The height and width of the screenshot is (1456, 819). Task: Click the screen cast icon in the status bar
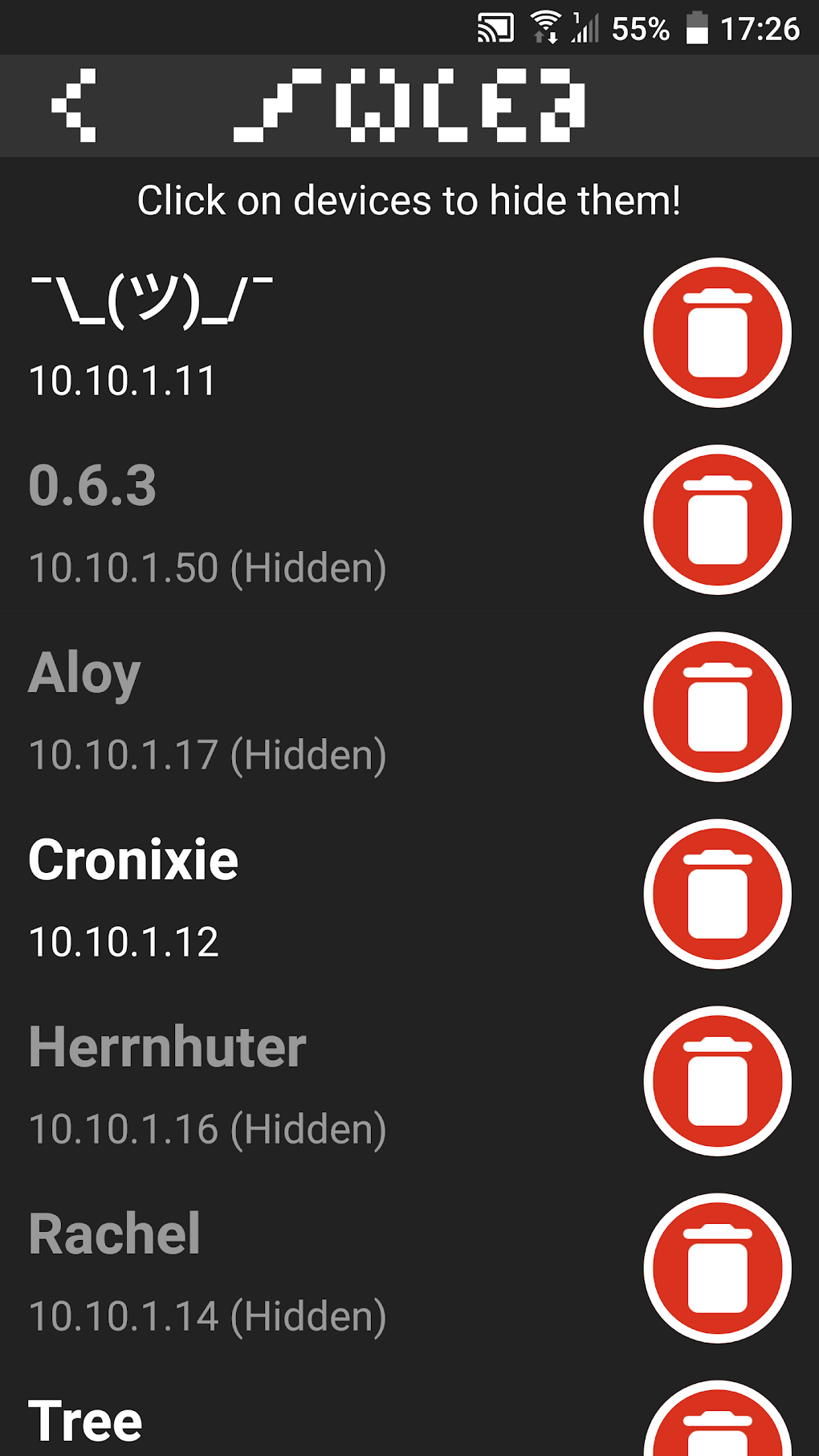pos(495,27)
